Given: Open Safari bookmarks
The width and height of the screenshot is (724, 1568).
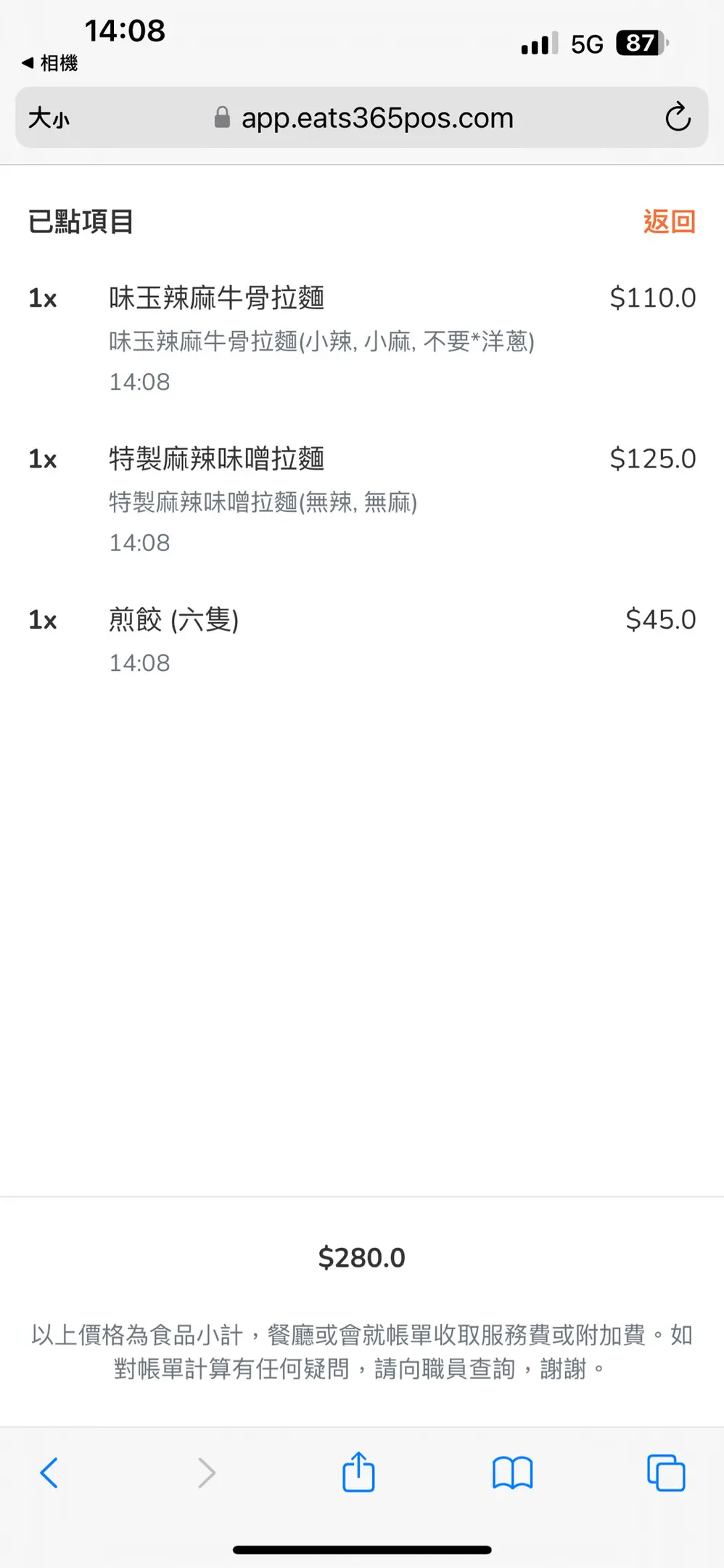Looking at the screenshot, I should (x=512, y=1473).
